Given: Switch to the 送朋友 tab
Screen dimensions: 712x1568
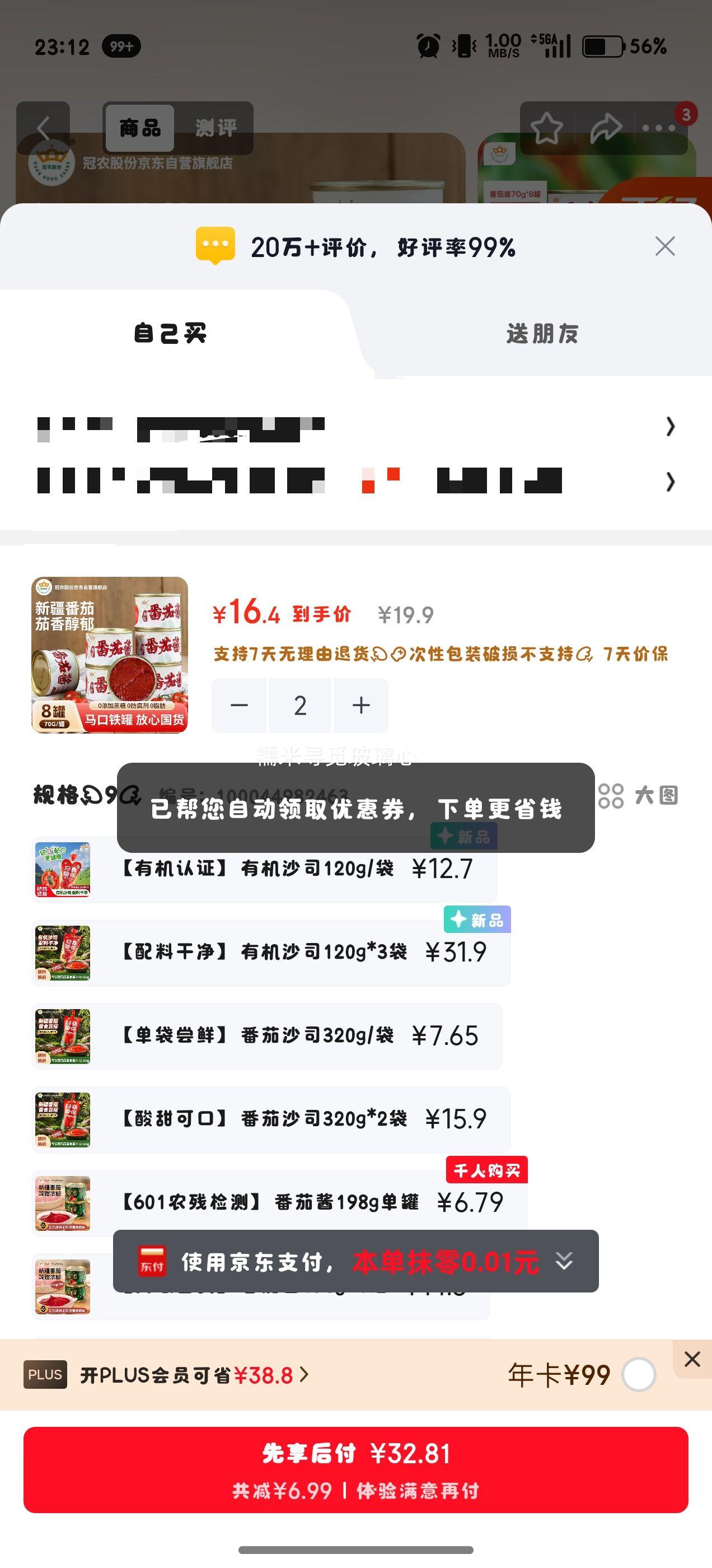Looking at the screenshot, I should click(x=542, y=334).
